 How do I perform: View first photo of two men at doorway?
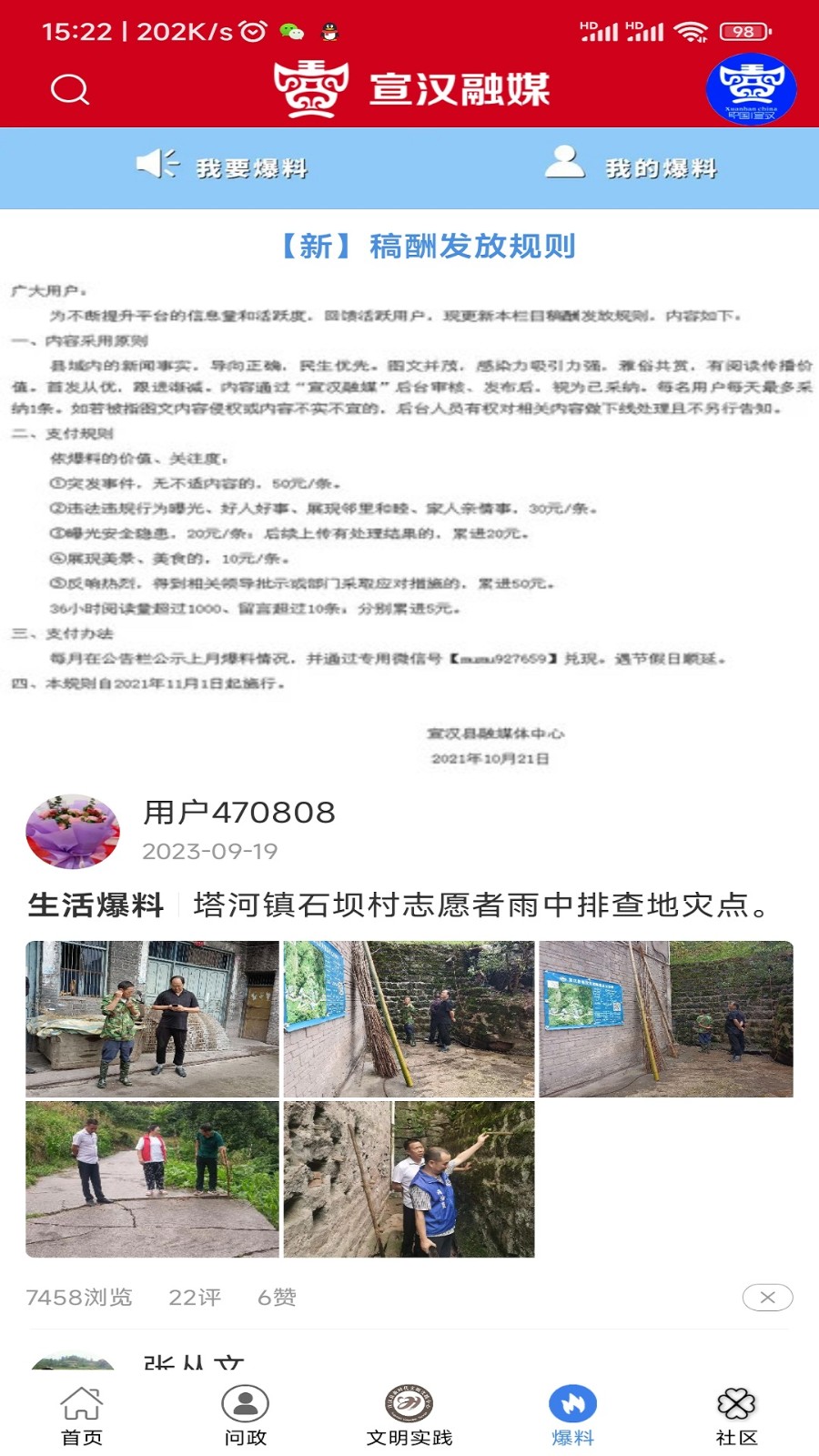[x=152, y=1018]
